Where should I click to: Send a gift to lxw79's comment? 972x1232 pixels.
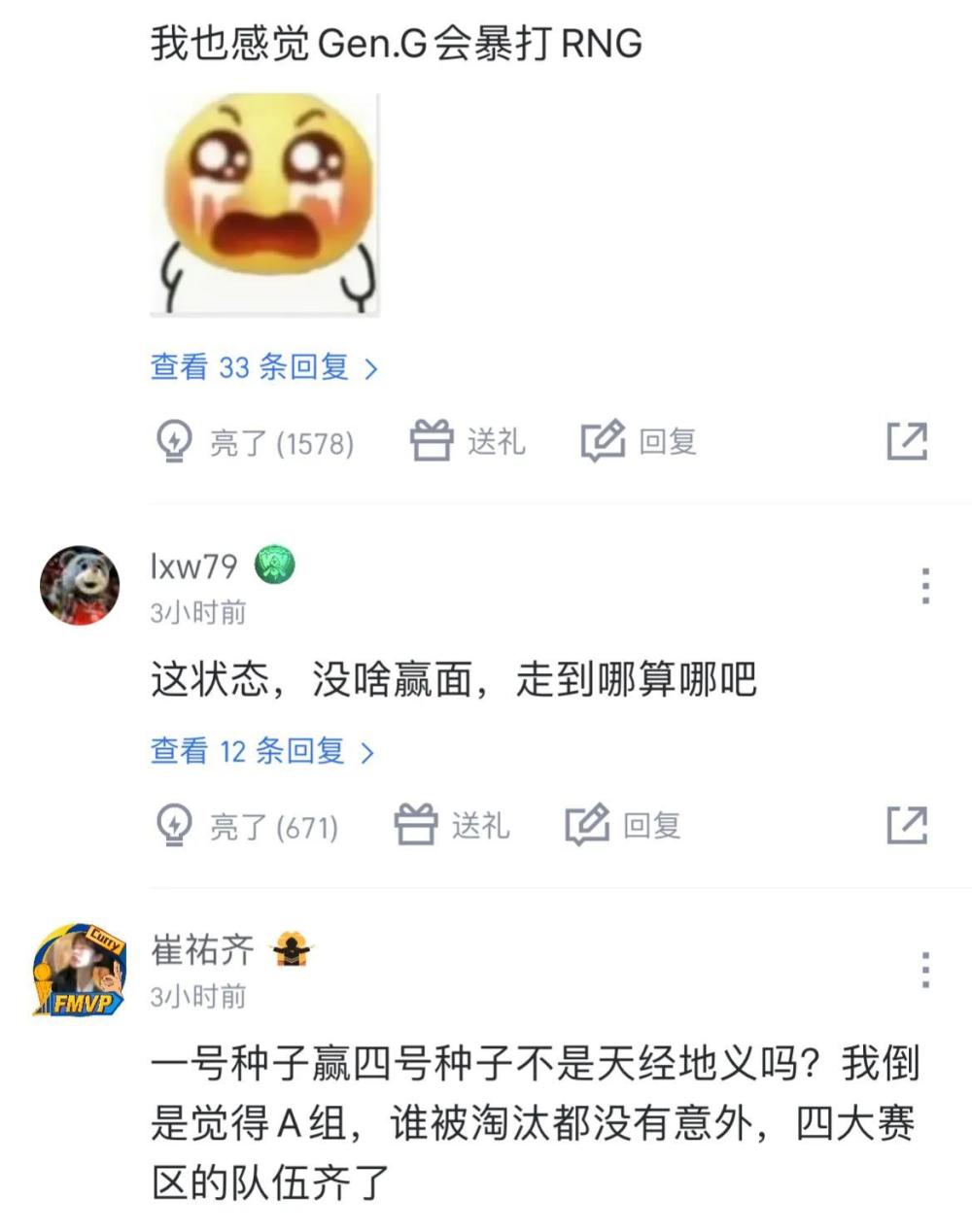click(451, 826)
